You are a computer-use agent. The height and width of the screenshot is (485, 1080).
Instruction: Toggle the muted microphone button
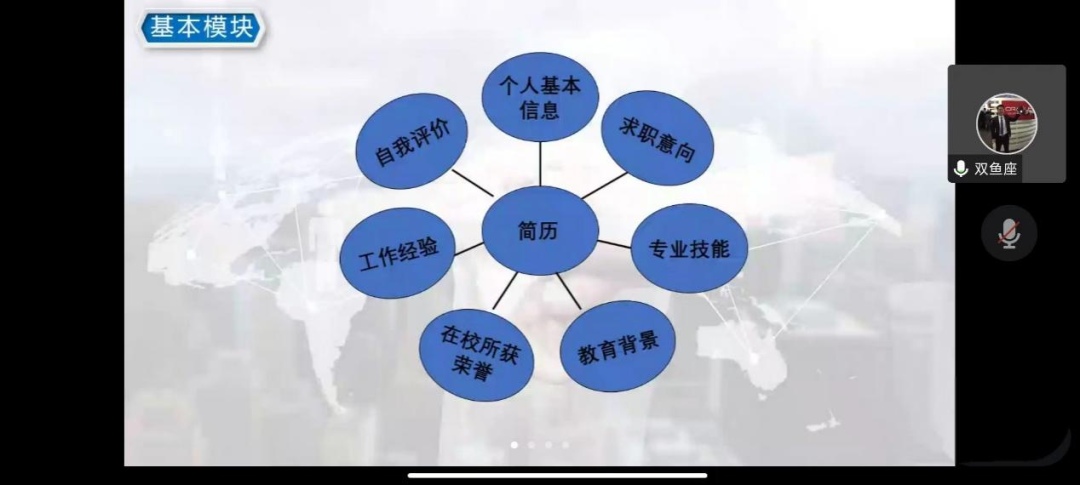(1009, 233)
